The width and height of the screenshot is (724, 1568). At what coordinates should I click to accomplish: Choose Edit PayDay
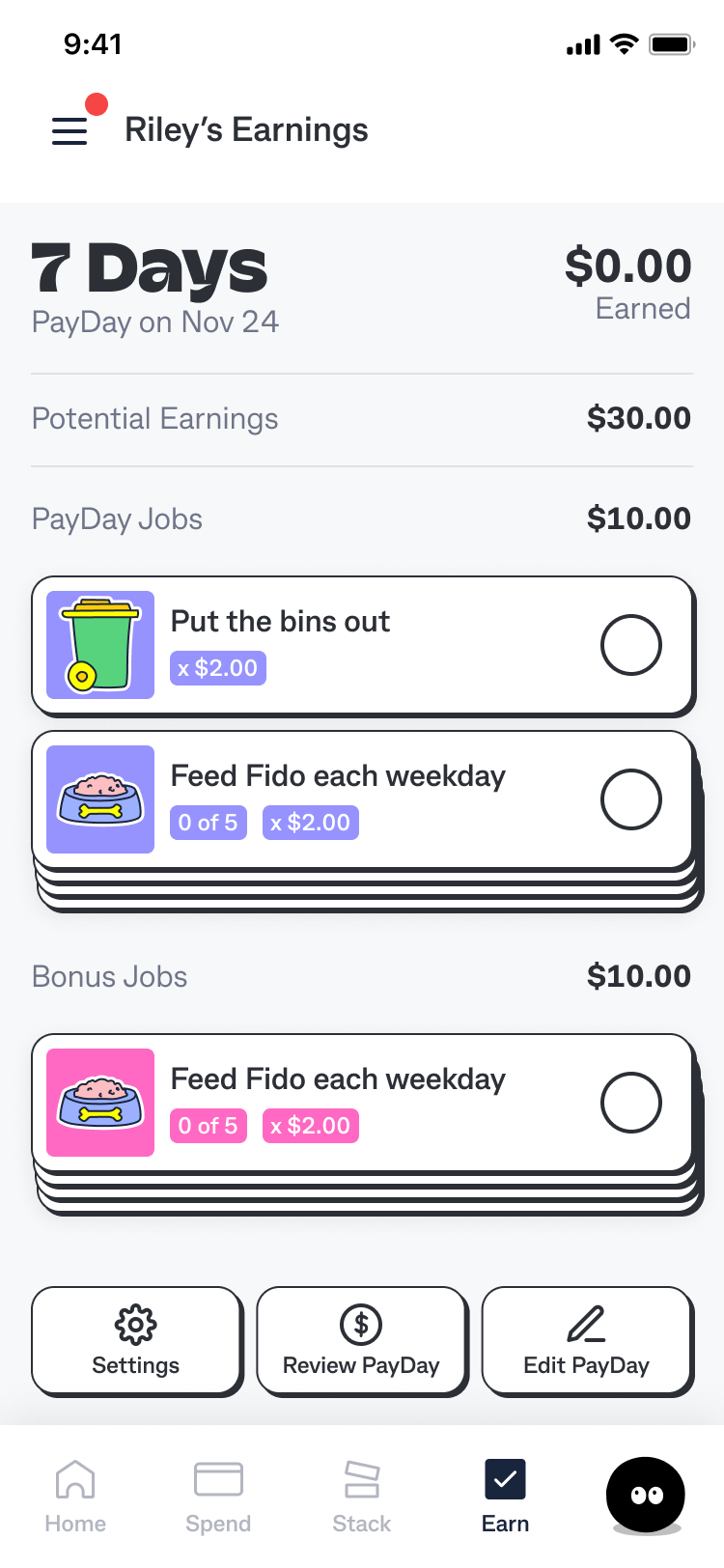pos(587,1341)
